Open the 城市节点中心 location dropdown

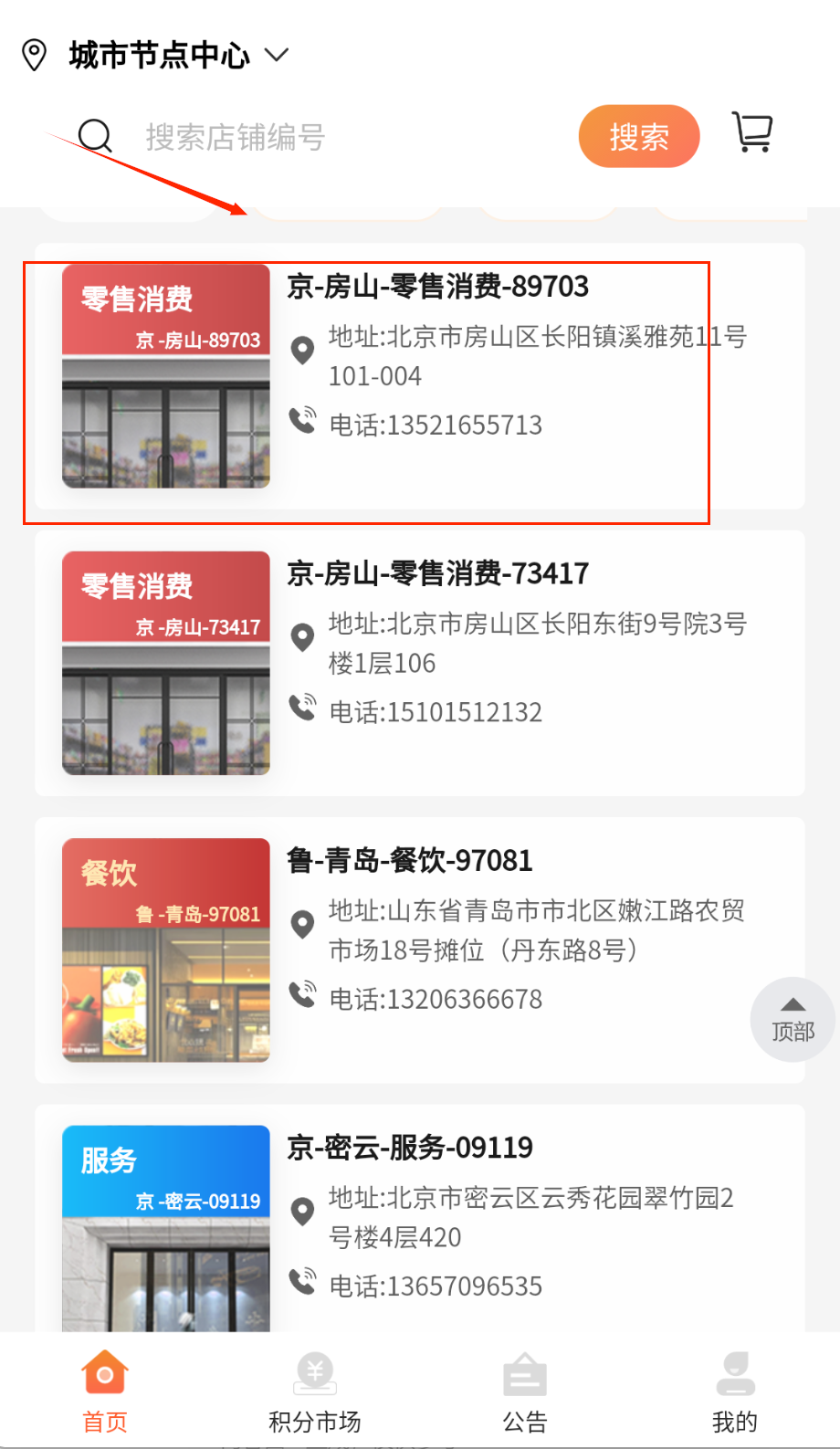(x=177, y=56)
